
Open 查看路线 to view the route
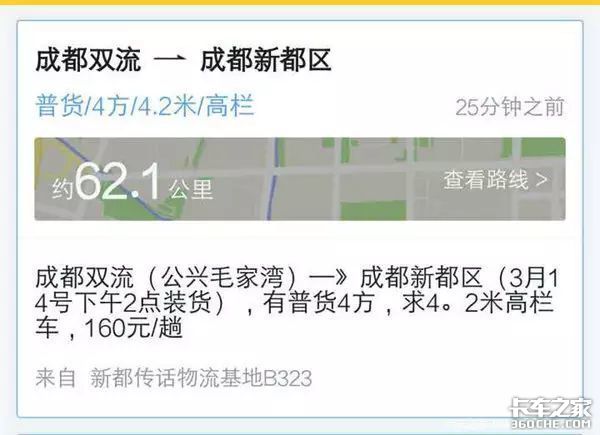(495, 180)
